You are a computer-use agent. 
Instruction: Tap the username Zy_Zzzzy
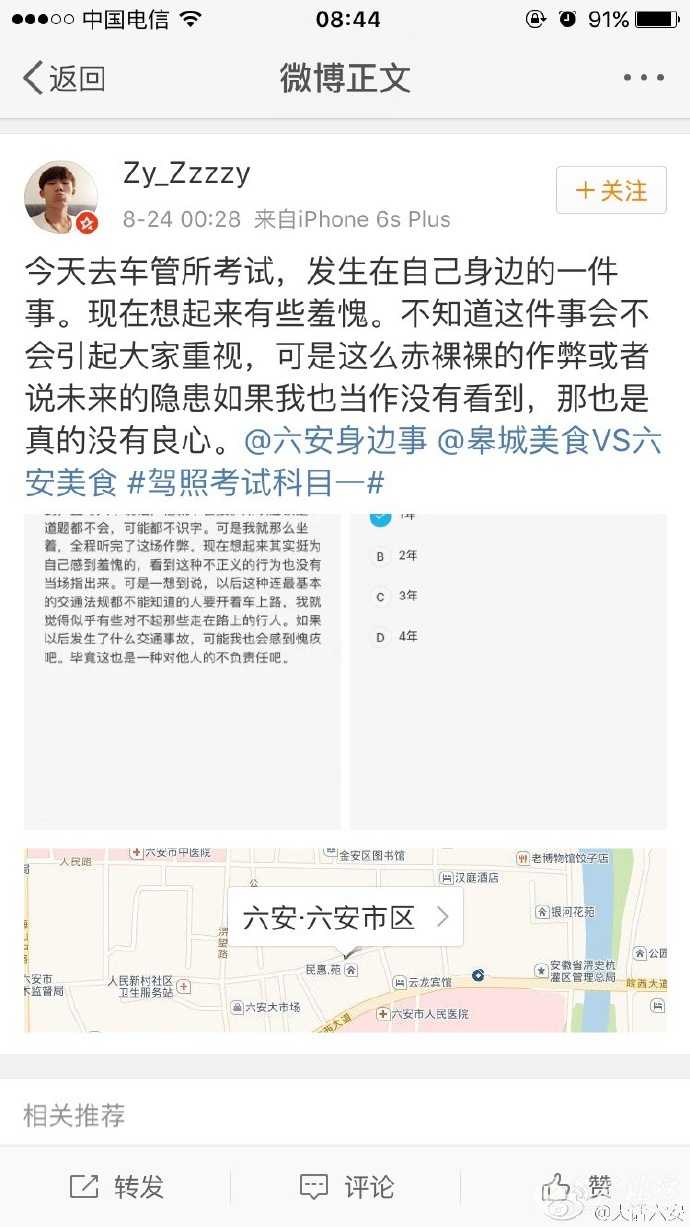coord(186,173)
